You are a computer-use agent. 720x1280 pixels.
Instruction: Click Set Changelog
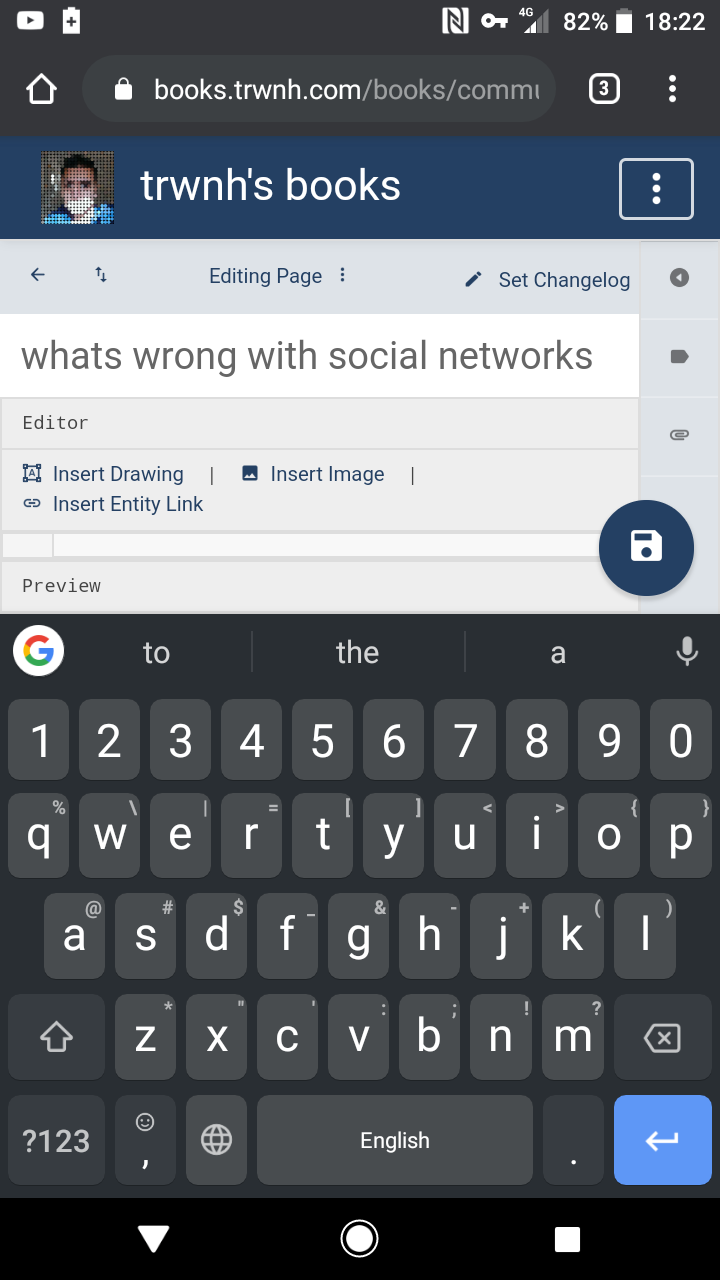tap(545, 280)
